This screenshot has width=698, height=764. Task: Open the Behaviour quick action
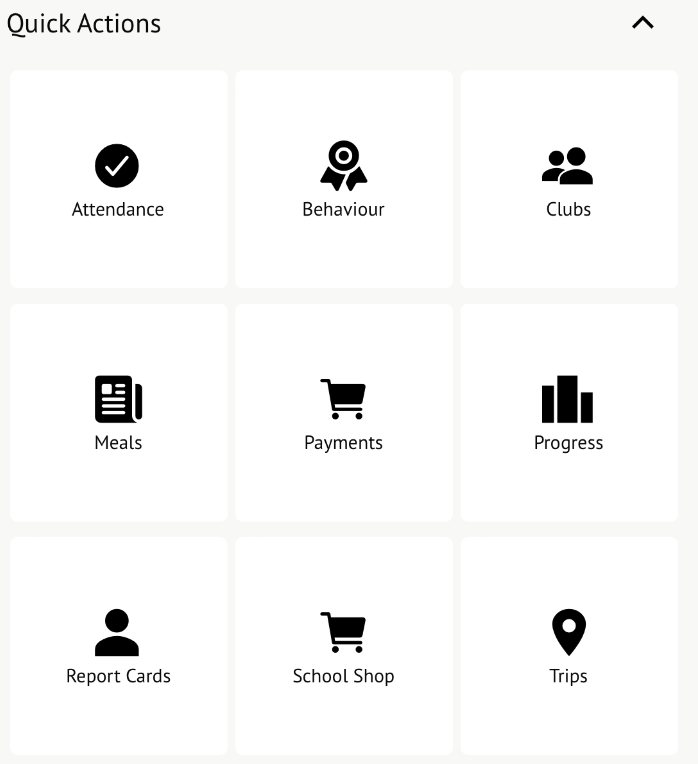click(x=343, y=180)
